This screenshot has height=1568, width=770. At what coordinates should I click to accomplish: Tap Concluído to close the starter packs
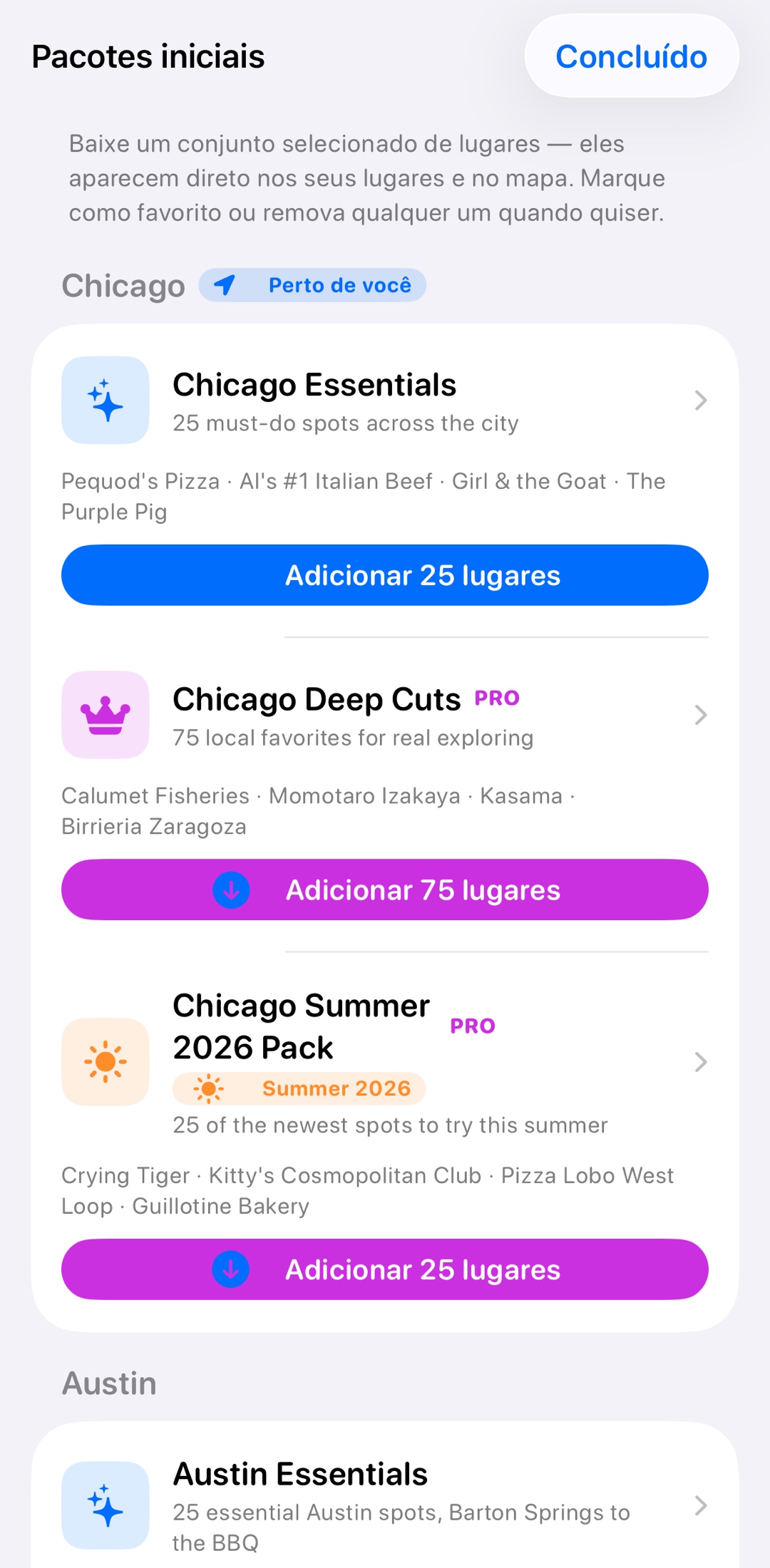(632, 56)
